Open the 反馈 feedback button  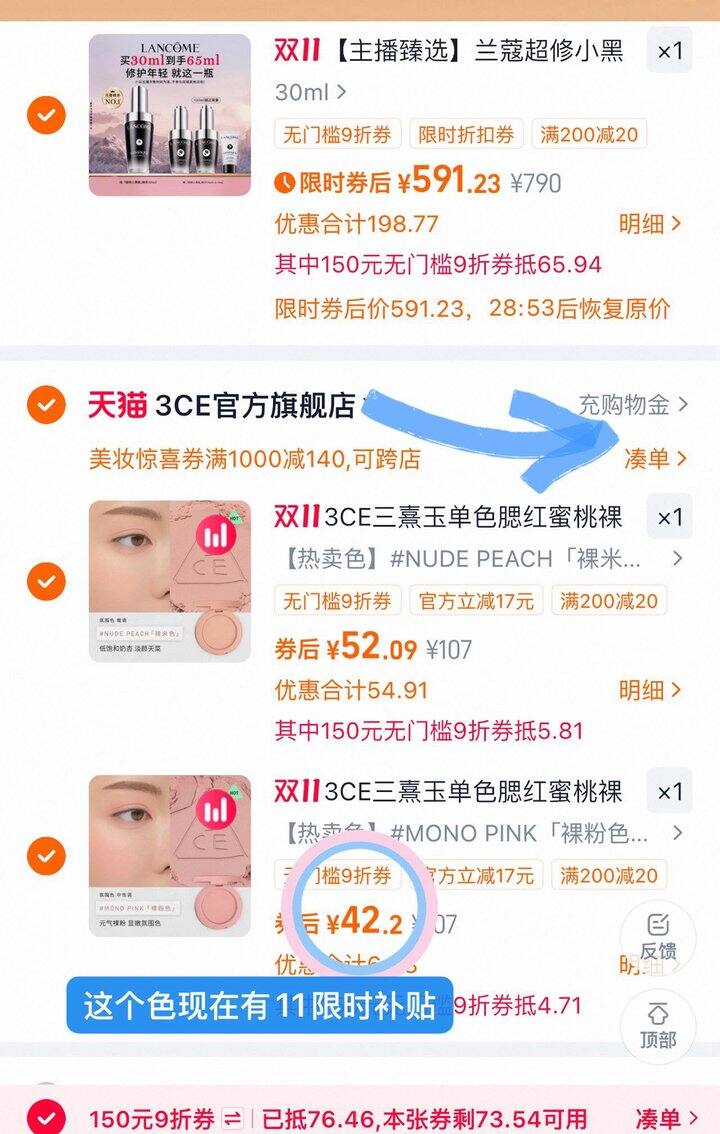point(658,937)
